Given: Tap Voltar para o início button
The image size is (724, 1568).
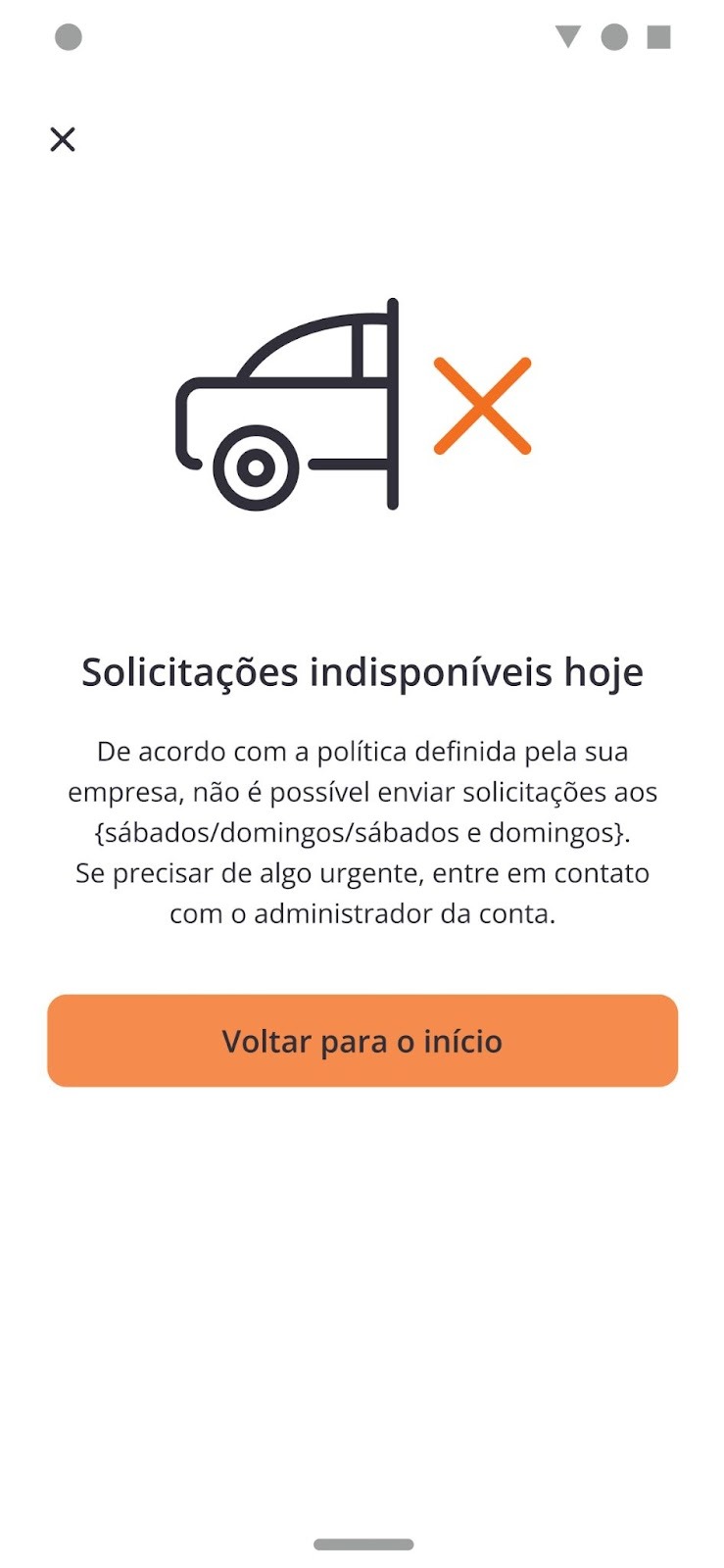Looking at the screenshot, I should point(362,1041).
